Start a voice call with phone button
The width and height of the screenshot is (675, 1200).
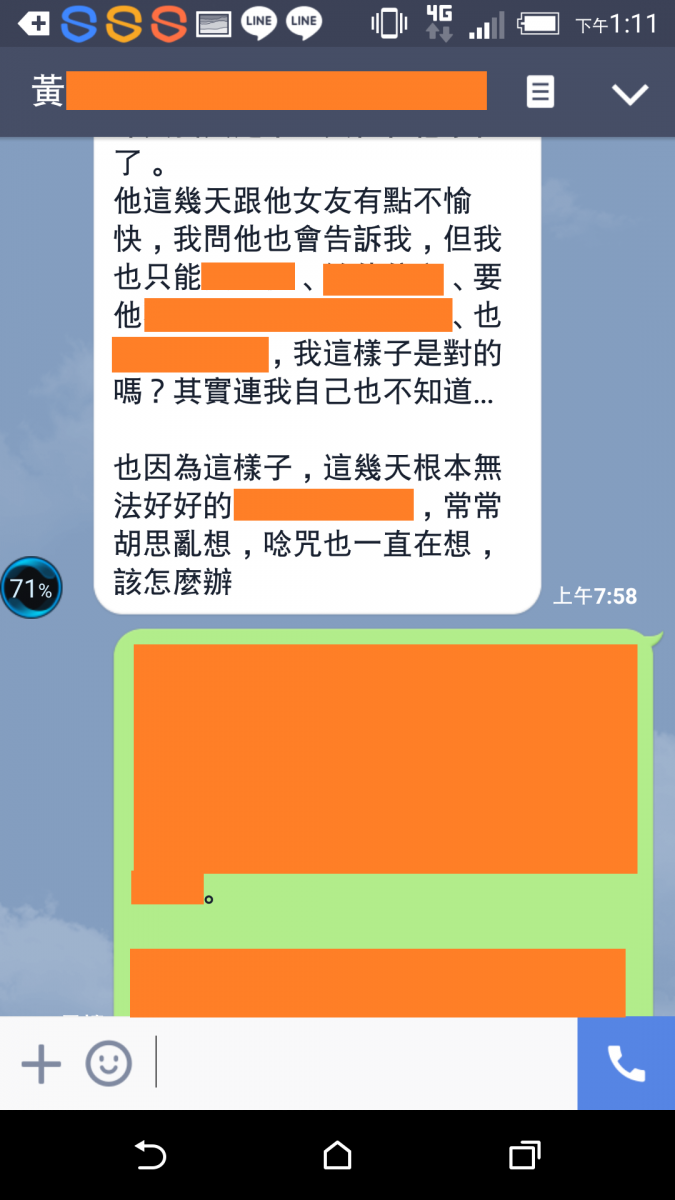(626, 1064)
